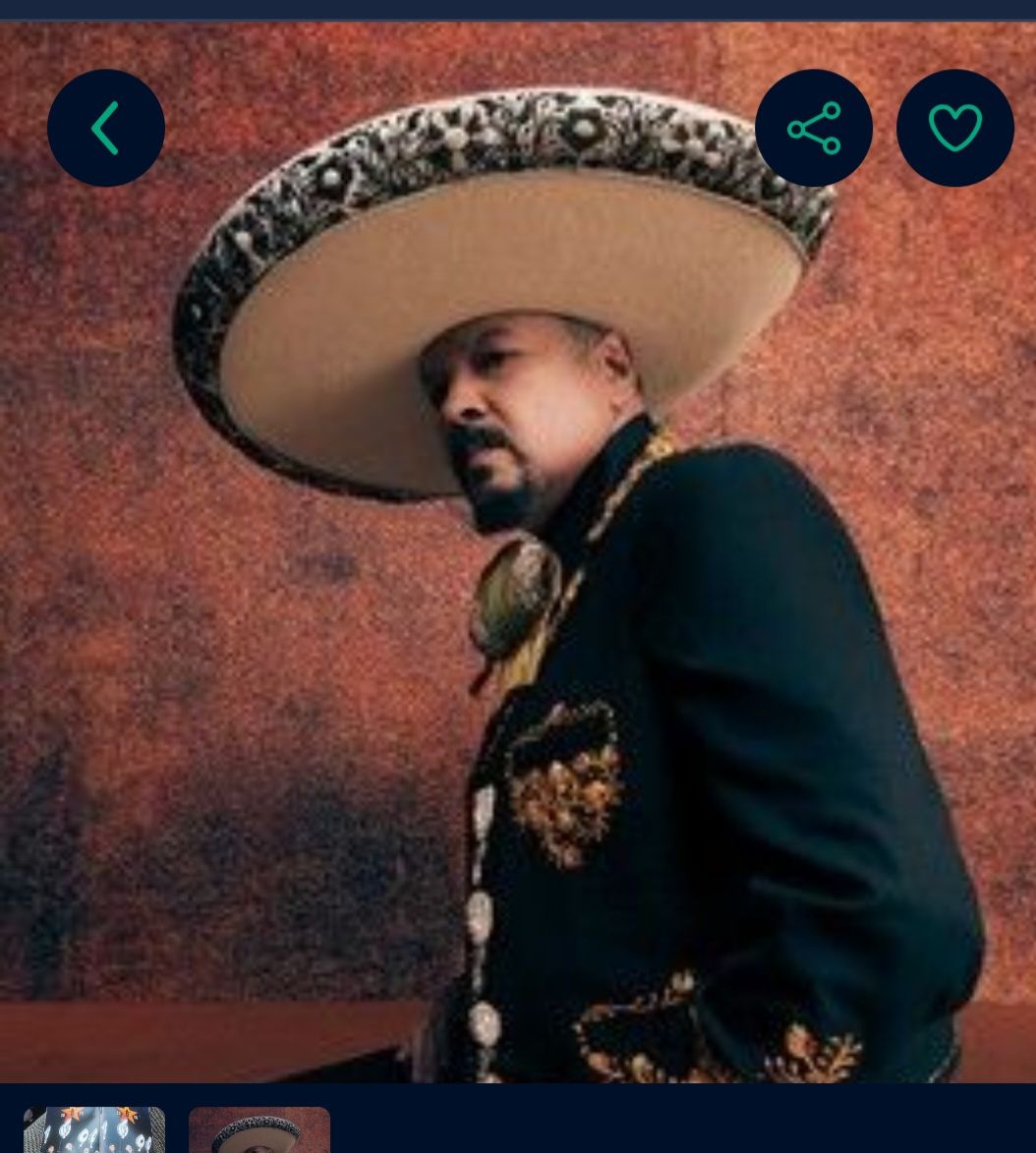Viewport: 1036px width, 1153px height.
Task: Add to favorites with the heart icon
Action: (955, 128)
